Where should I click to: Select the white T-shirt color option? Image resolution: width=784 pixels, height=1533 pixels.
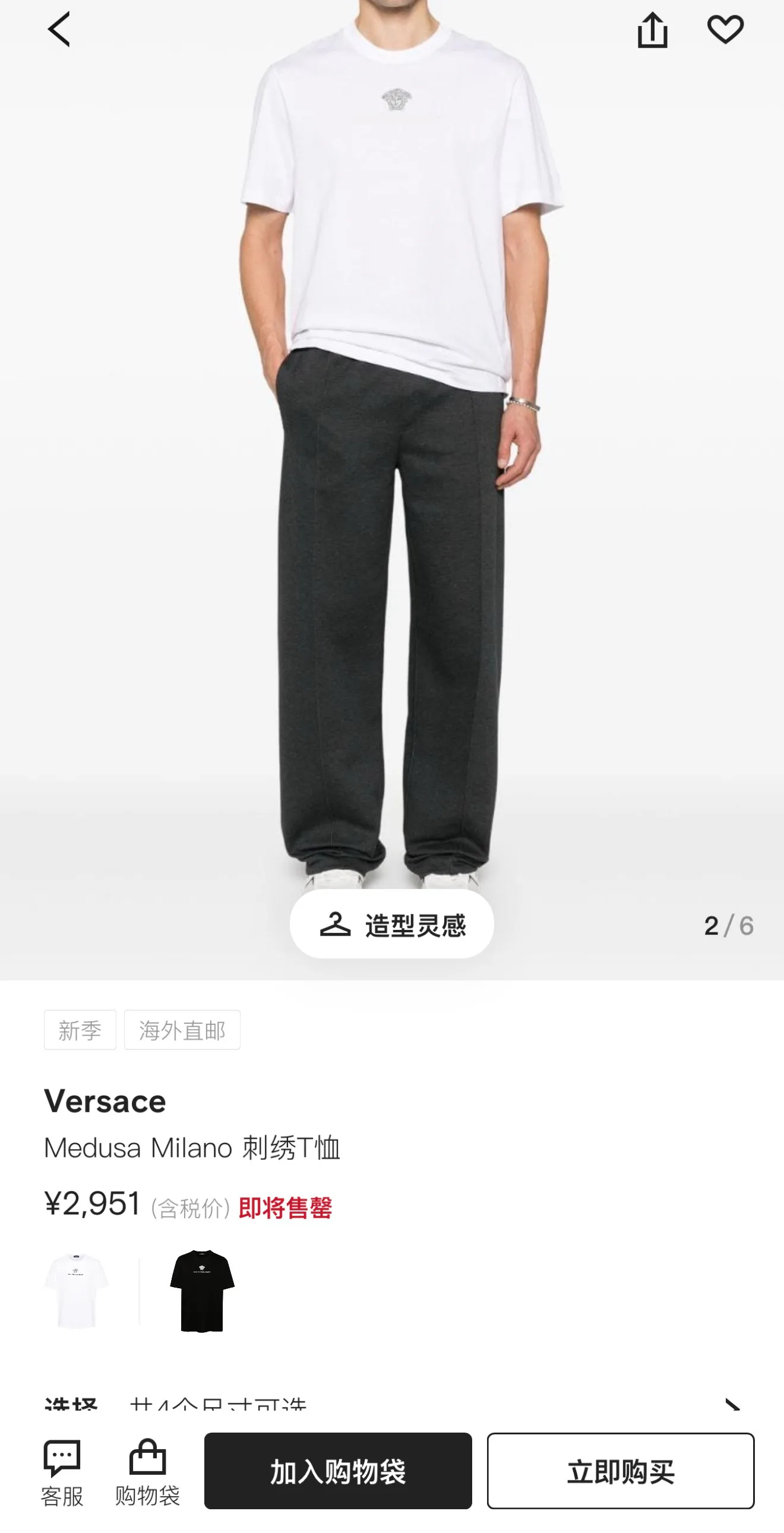point(77,1290)
